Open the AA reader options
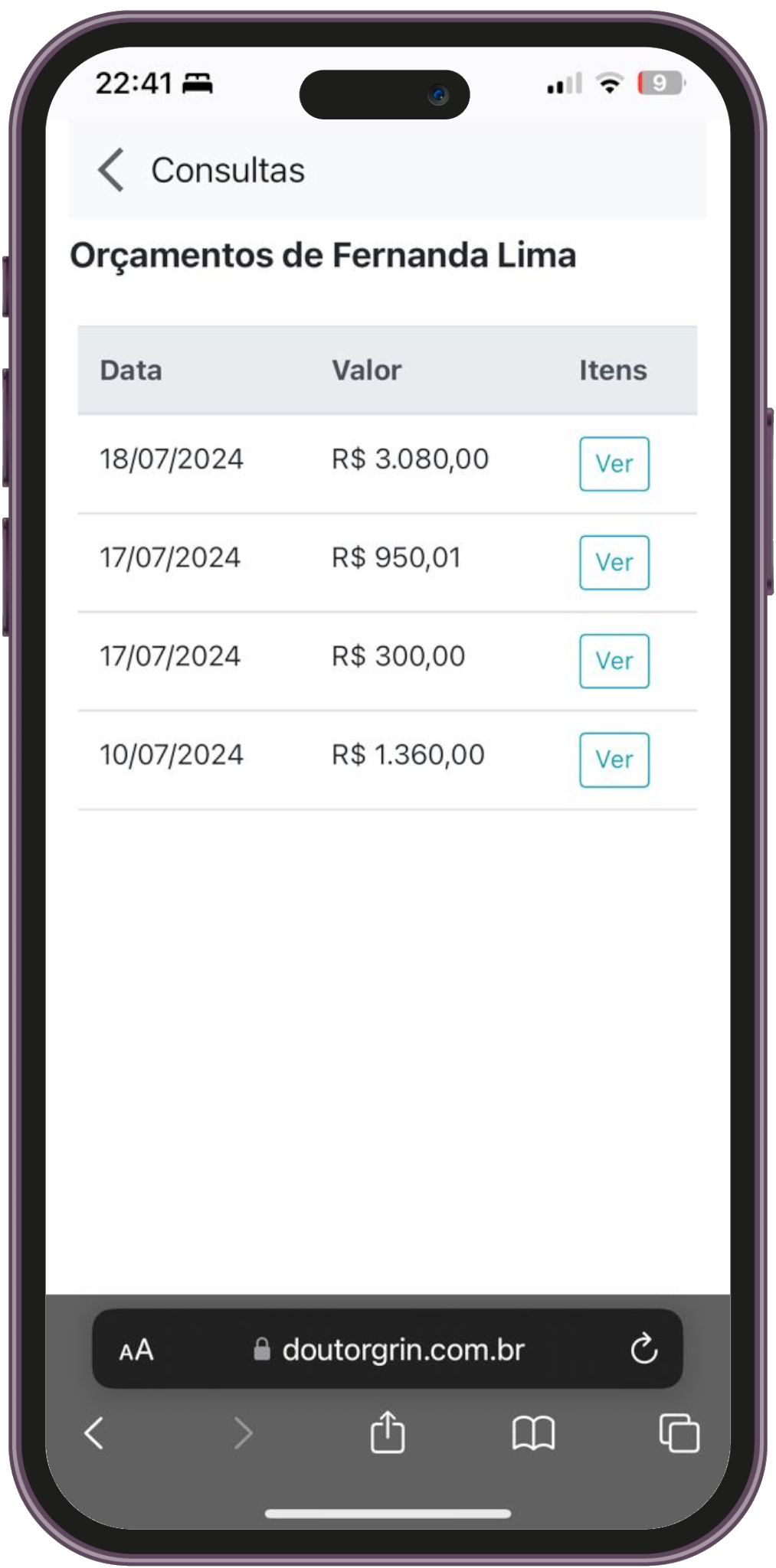 coord(136,1350)
